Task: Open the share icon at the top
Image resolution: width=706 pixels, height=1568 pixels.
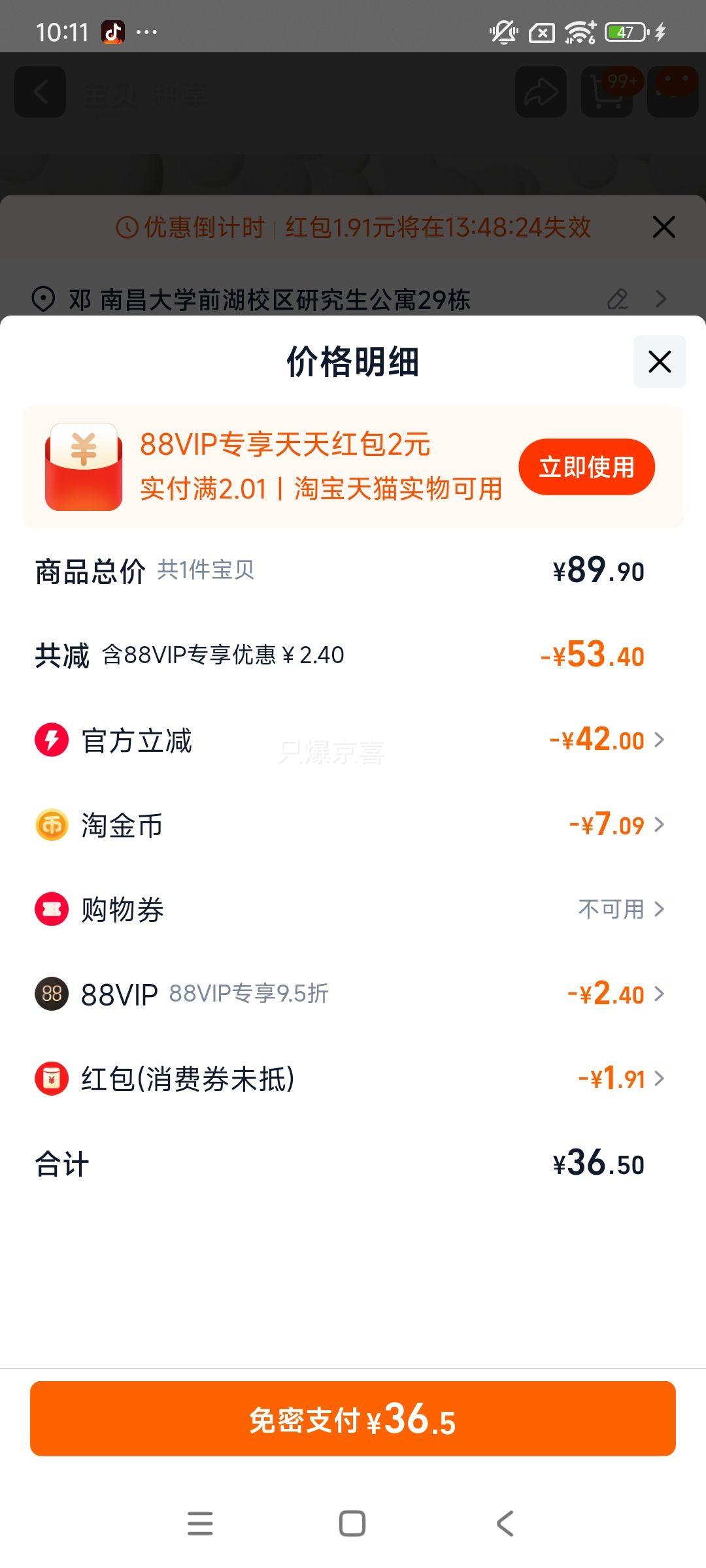Action: 540,91
